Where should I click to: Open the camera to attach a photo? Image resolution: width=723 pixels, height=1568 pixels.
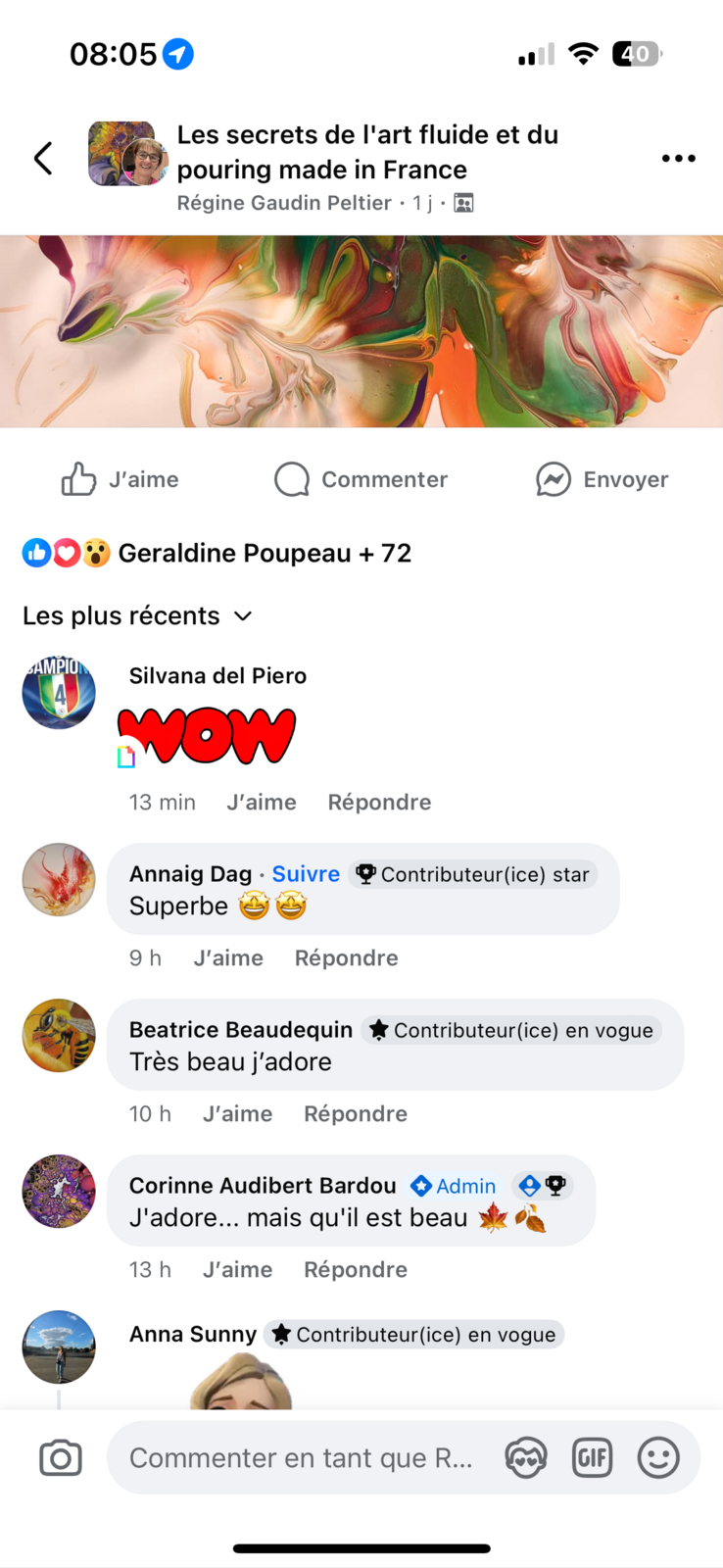(x=61, y=1458)
